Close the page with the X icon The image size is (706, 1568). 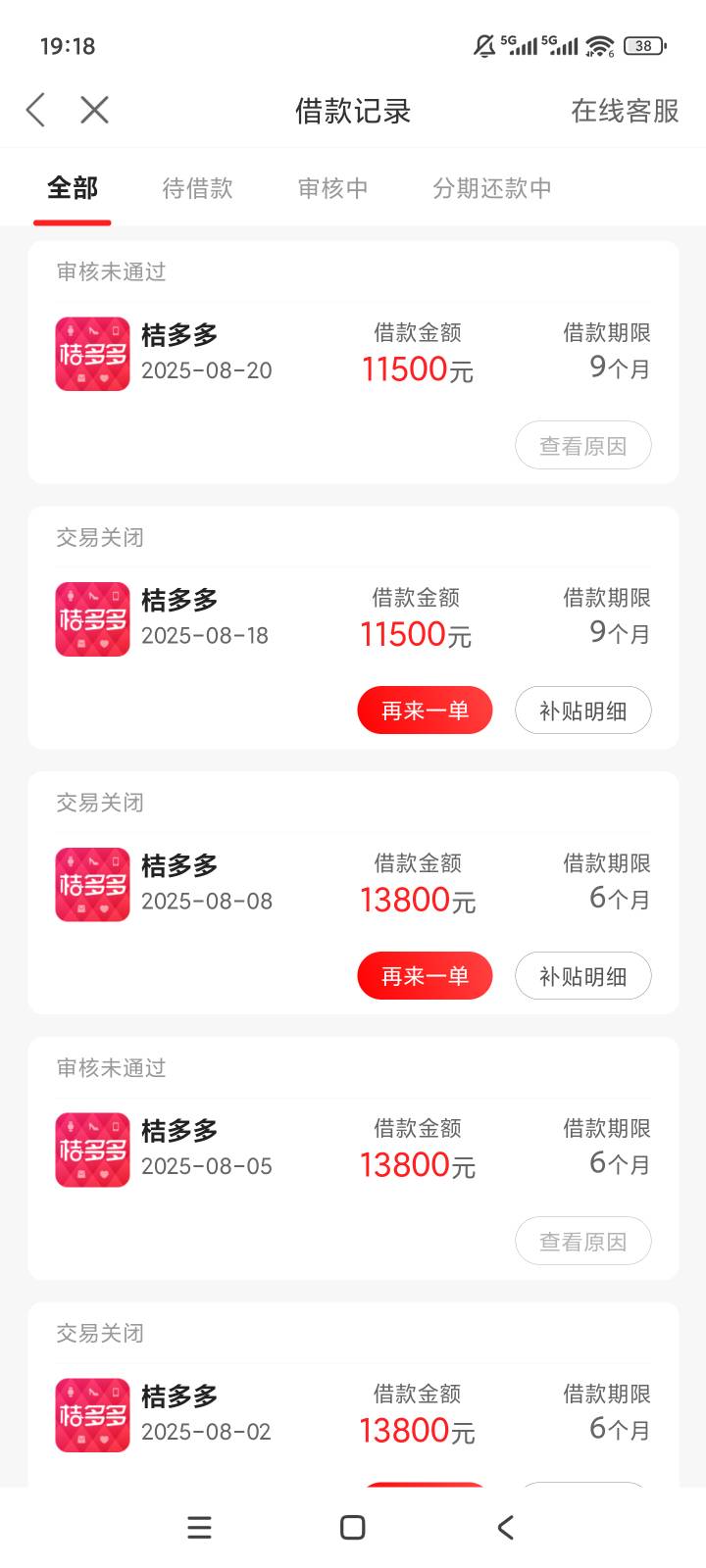pyautogui.click(x=94, y=110)
